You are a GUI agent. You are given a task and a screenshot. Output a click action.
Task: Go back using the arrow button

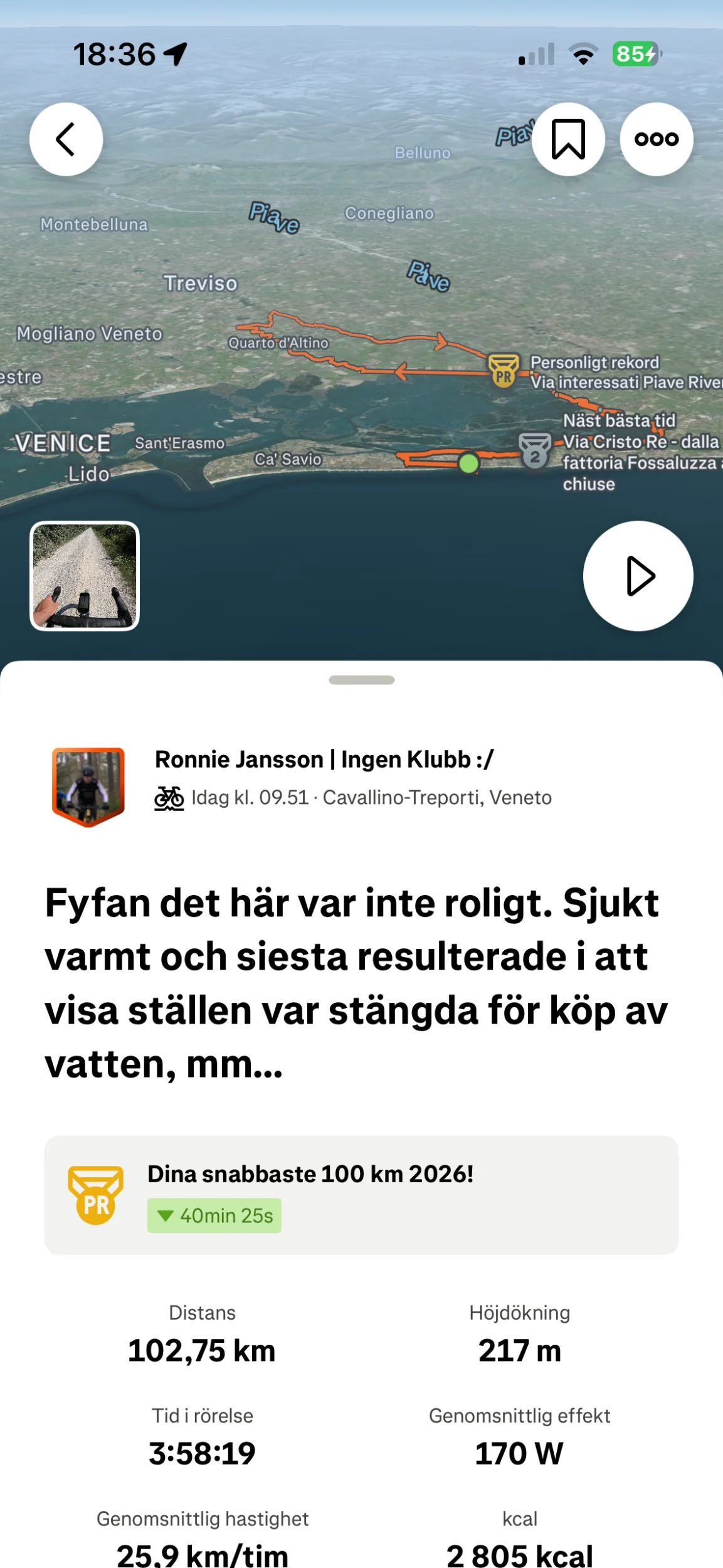click(66, 139)
